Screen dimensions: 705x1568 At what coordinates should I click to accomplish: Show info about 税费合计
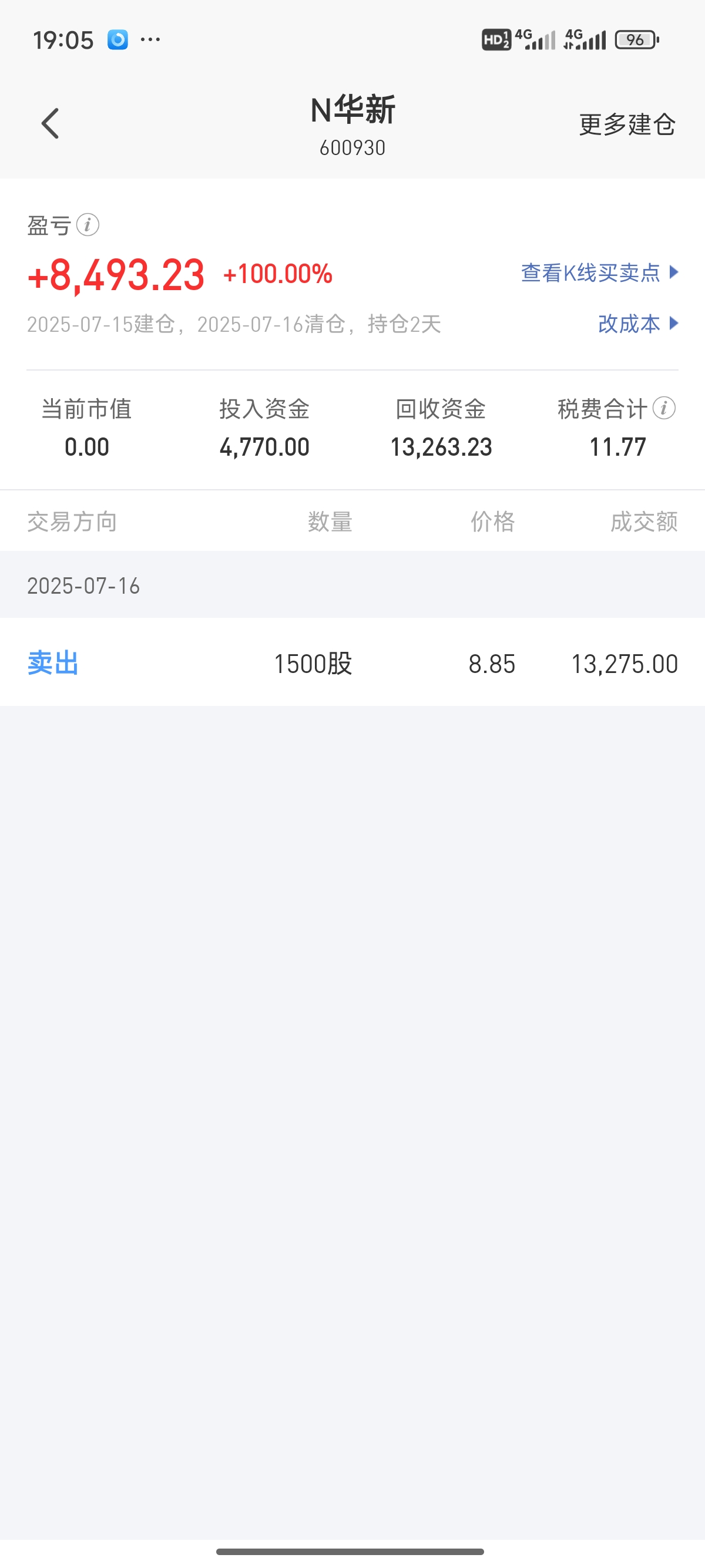click(664, 408)
